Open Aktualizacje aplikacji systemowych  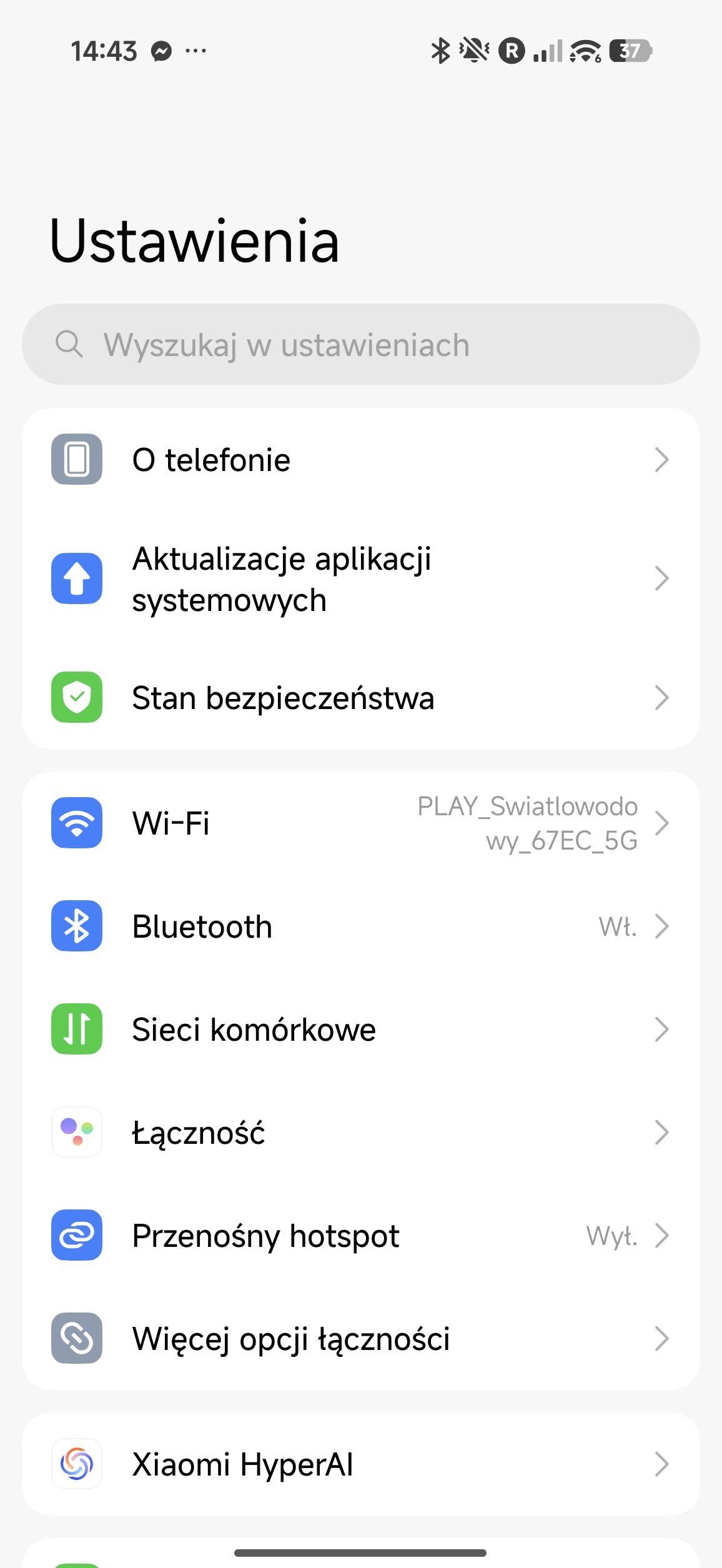coord(360,578)
